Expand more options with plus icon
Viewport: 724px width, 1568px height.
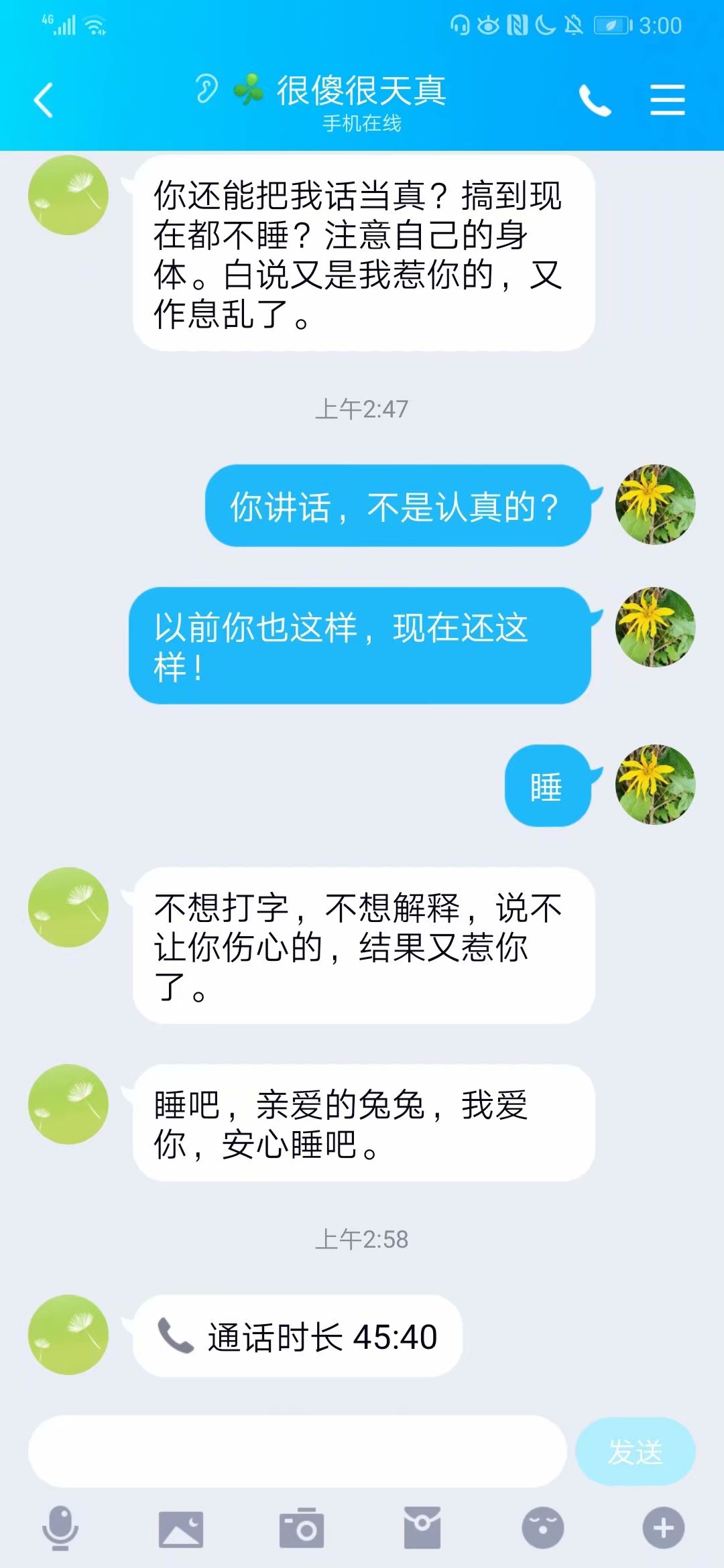pos(664,1528)
